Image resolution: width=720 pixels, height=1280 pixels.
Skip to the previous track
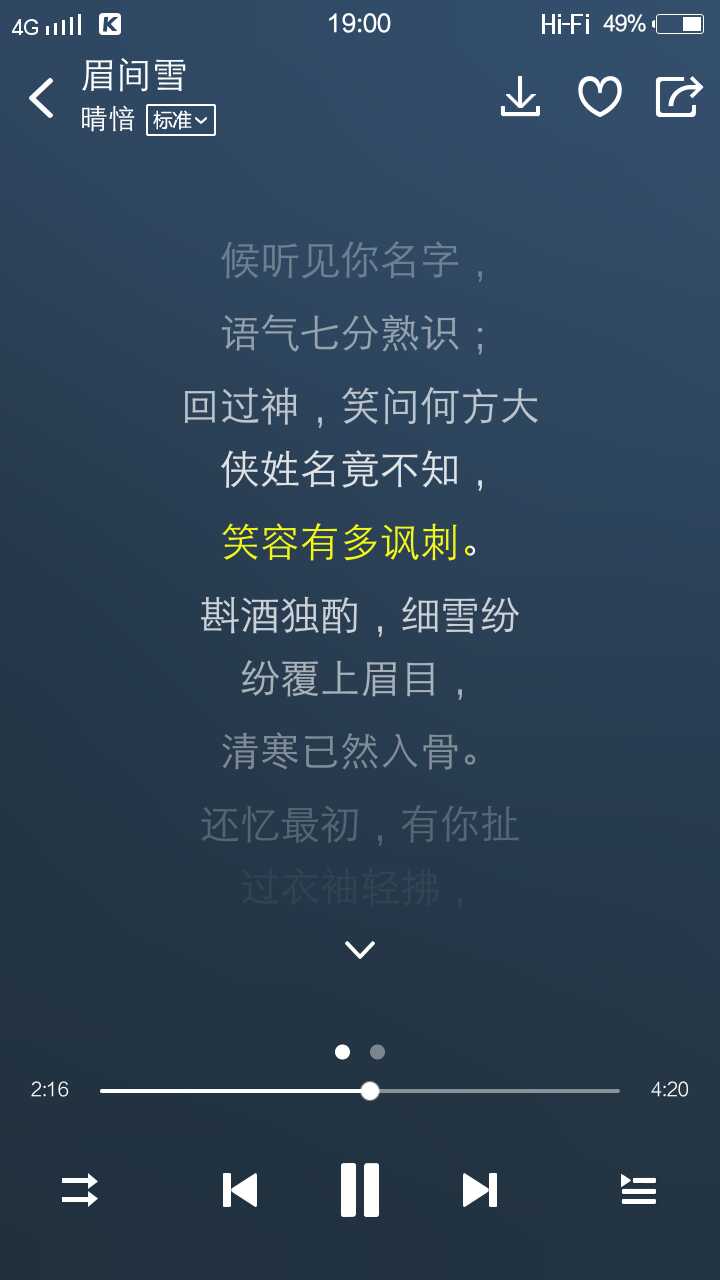point(240,1190)
